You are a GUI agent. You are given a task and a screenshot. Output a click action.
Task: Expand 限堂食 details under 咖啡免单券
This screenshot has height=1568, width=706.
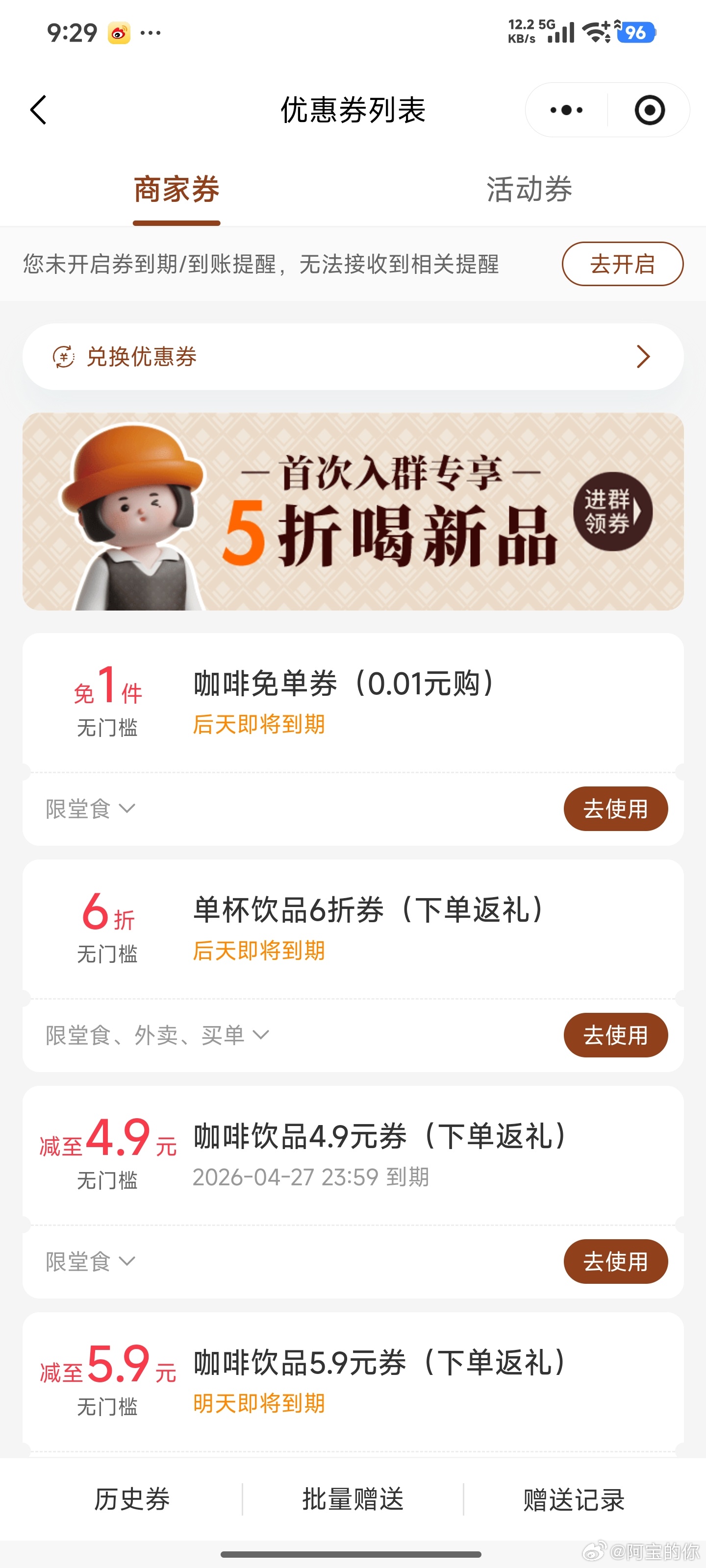[x=90, y=809]
